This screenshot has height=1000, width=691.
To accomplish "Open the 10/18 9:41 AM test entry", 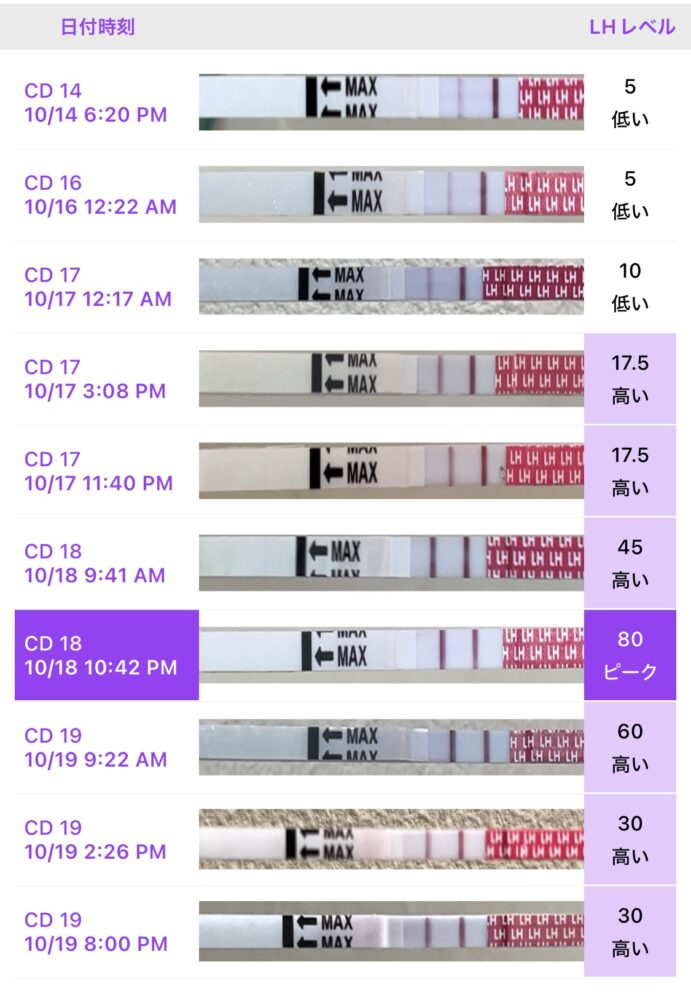I will [x=95, y=563].
